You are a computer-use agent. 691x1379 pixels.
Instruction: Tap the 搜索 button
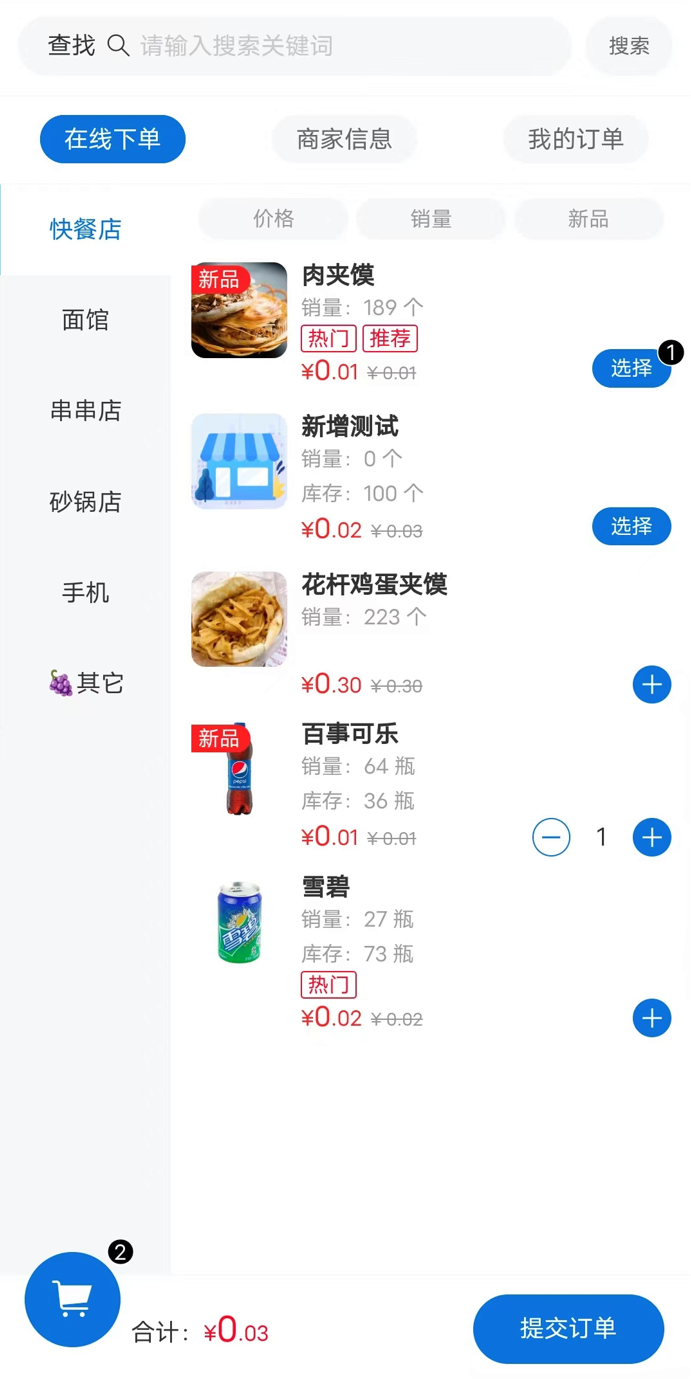point(629,46)
